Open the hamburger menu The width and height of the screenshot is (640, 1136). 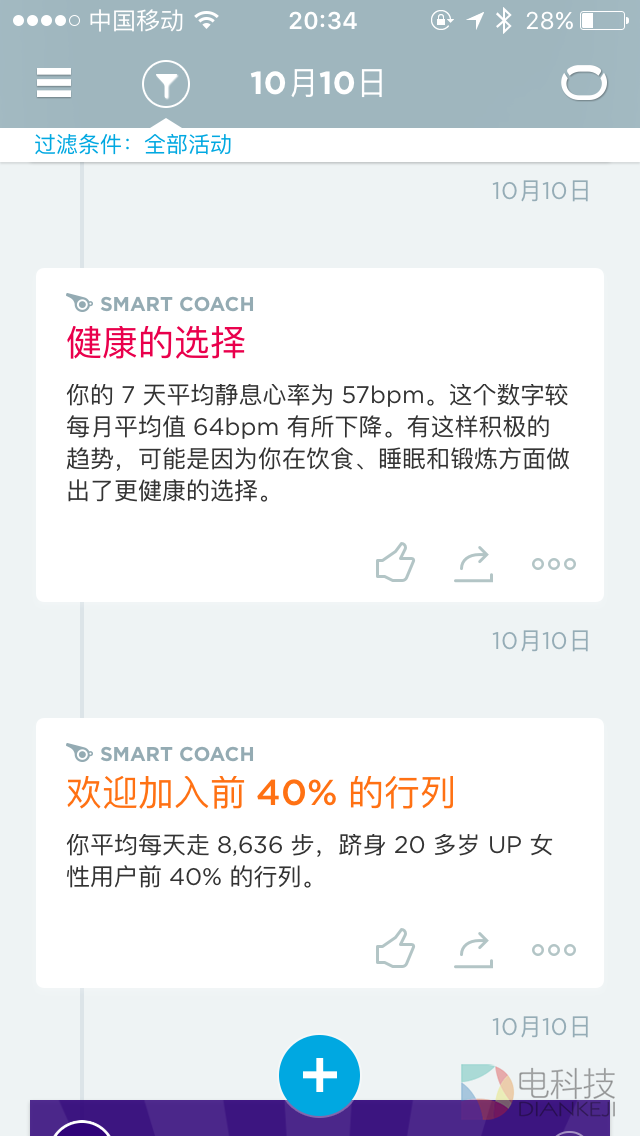point(54,83)
